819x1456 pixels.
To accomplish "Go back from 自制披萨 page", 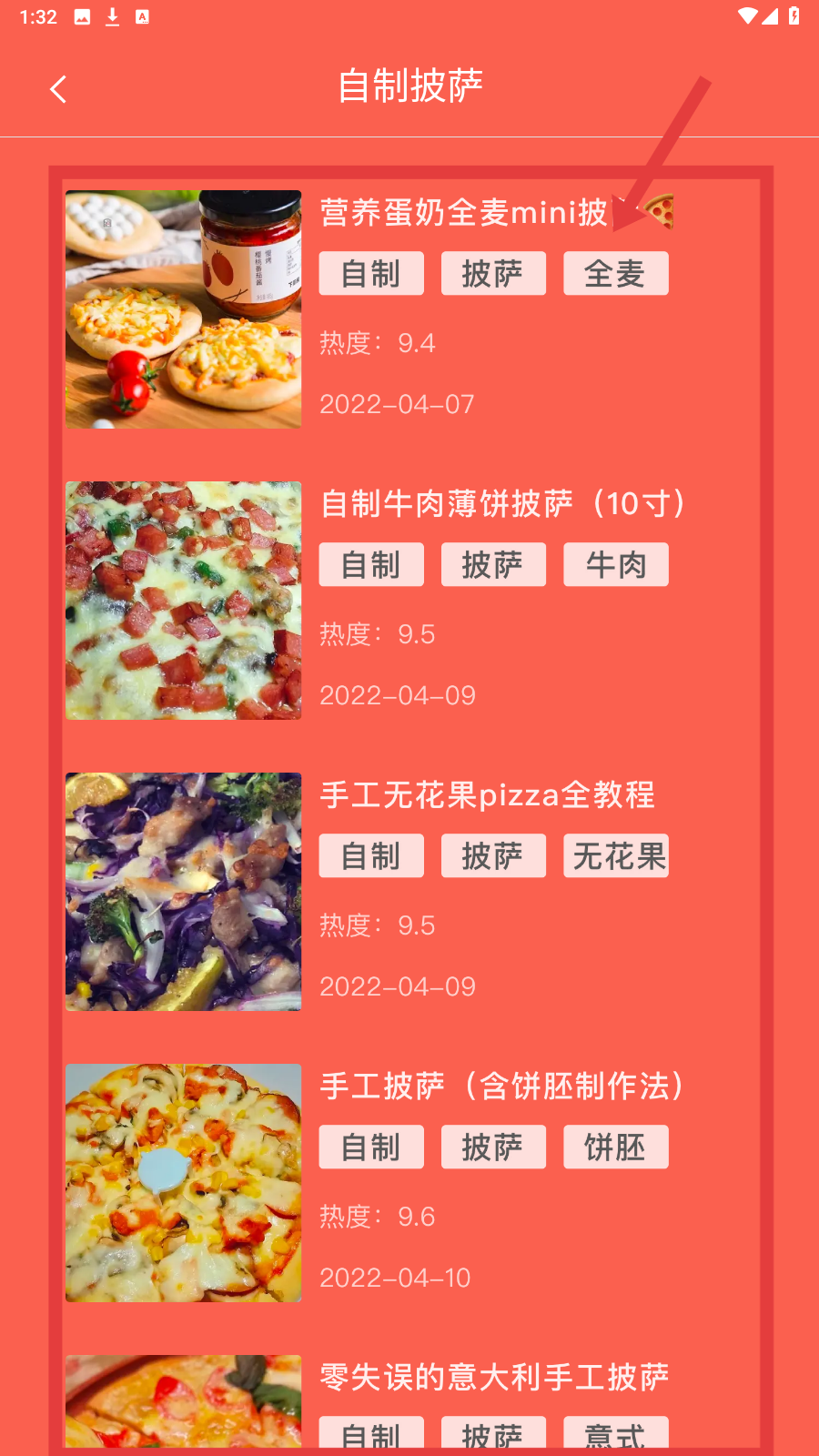I will click(x=58, y=89).
